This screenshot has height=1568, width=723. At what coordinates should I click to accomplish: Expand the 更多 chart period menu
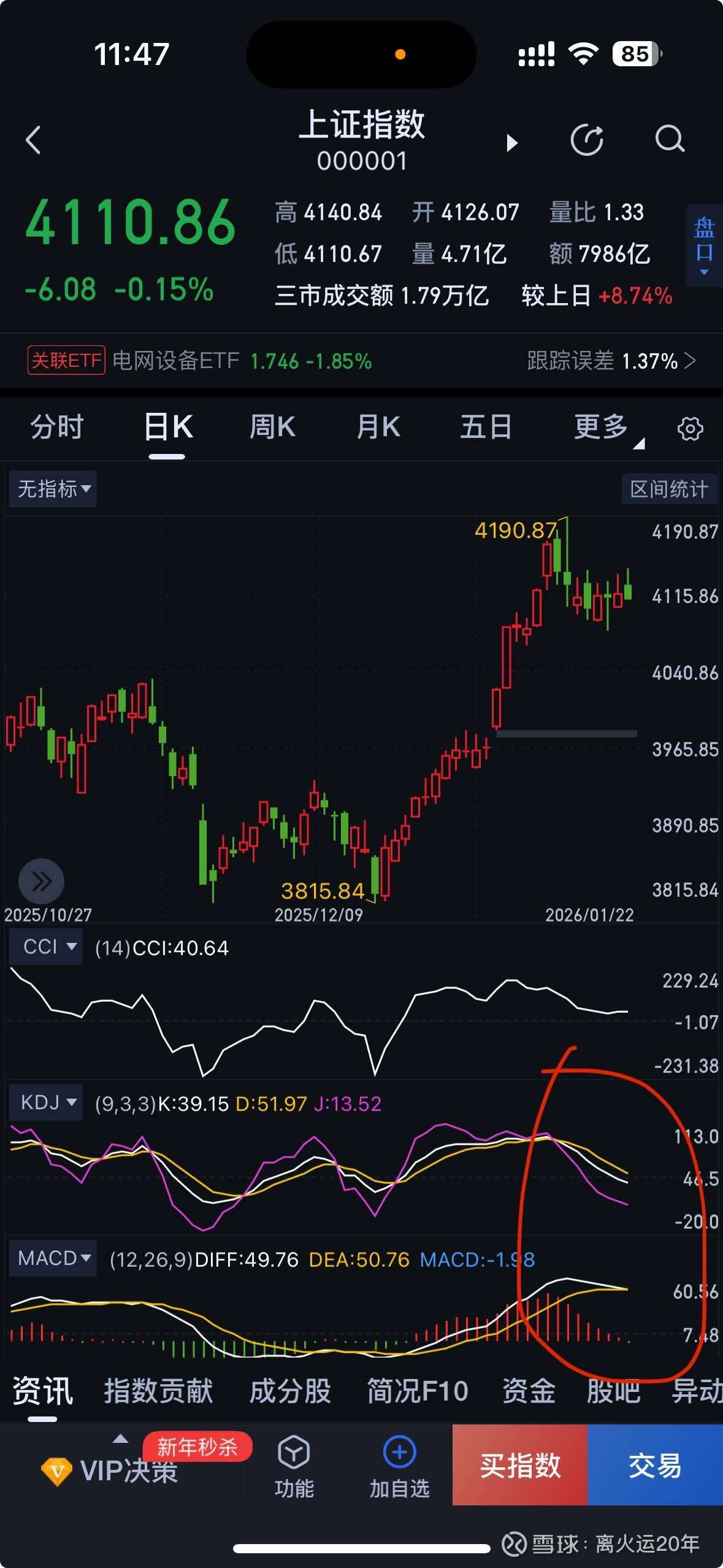click(x=601, y=428)
